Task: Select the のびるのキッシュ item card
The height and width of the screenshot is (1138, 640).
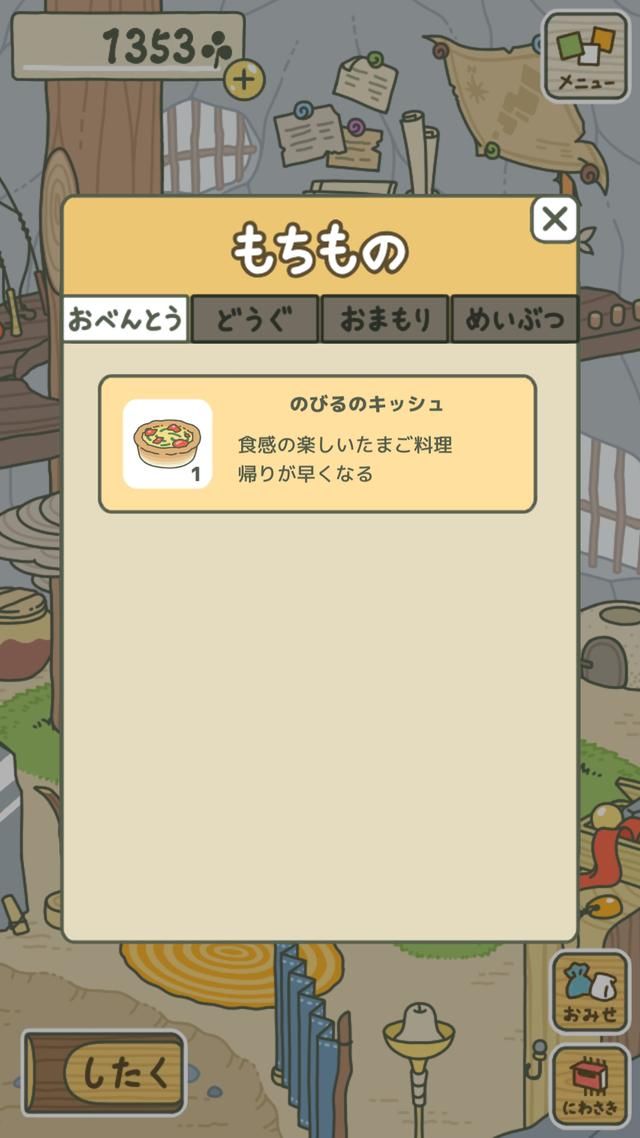Action: tap(317, 444)
